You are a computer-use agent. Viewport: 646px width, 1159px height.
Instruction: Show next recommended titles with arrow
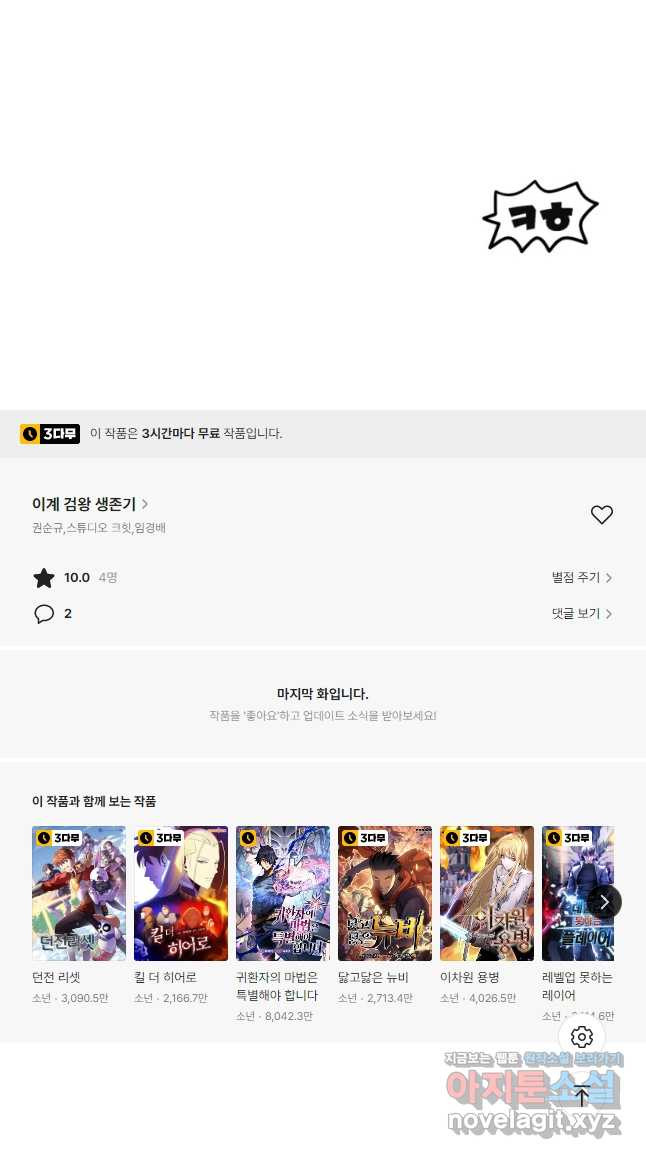pos(603,901)
